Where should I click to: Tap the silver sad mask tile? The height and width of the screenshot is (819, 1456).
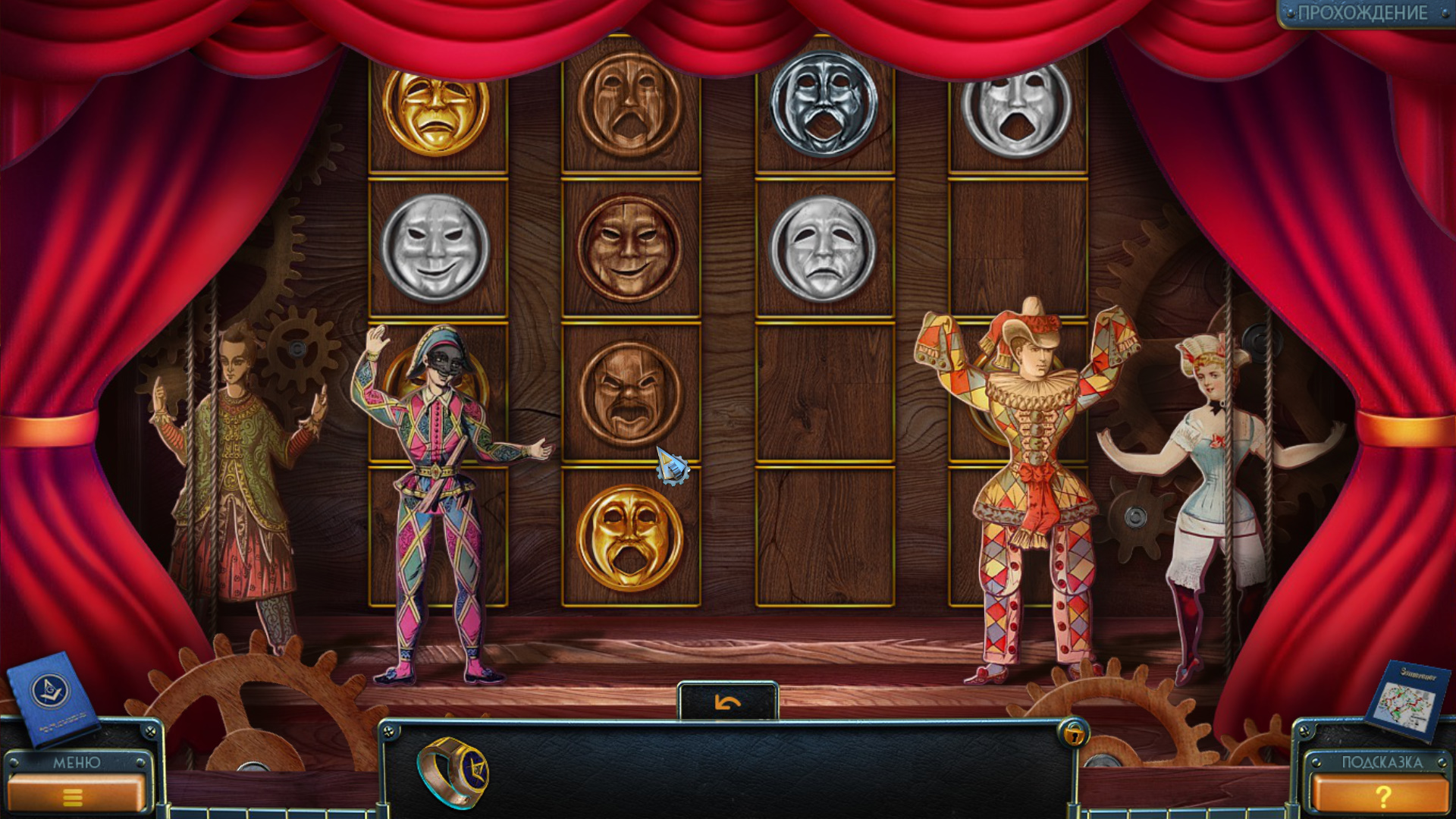(x=824, y=248)
